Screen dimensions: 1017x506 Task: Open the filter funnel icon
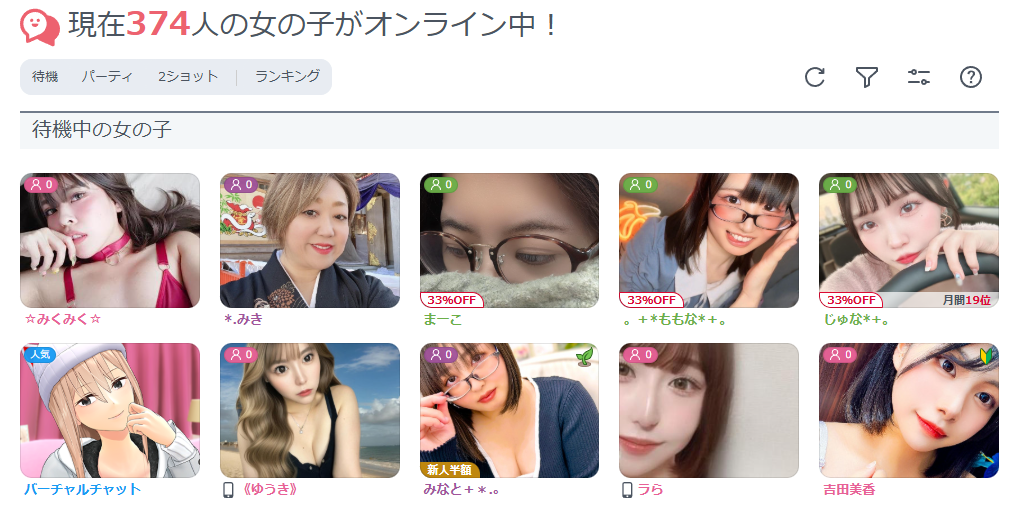click(x=867, y=77)
